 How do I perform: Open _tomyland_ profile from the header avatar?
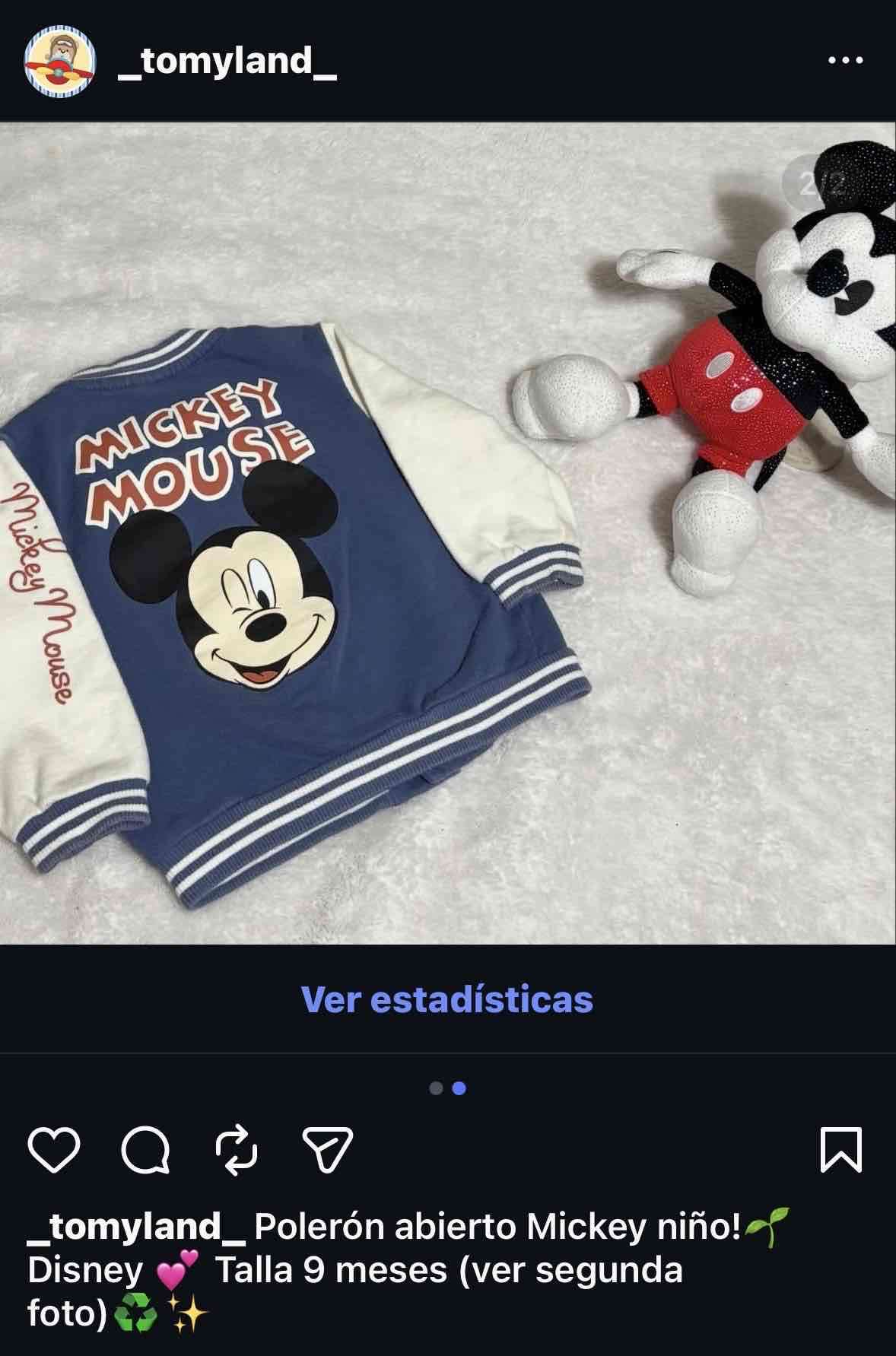[x=59, y=59]
